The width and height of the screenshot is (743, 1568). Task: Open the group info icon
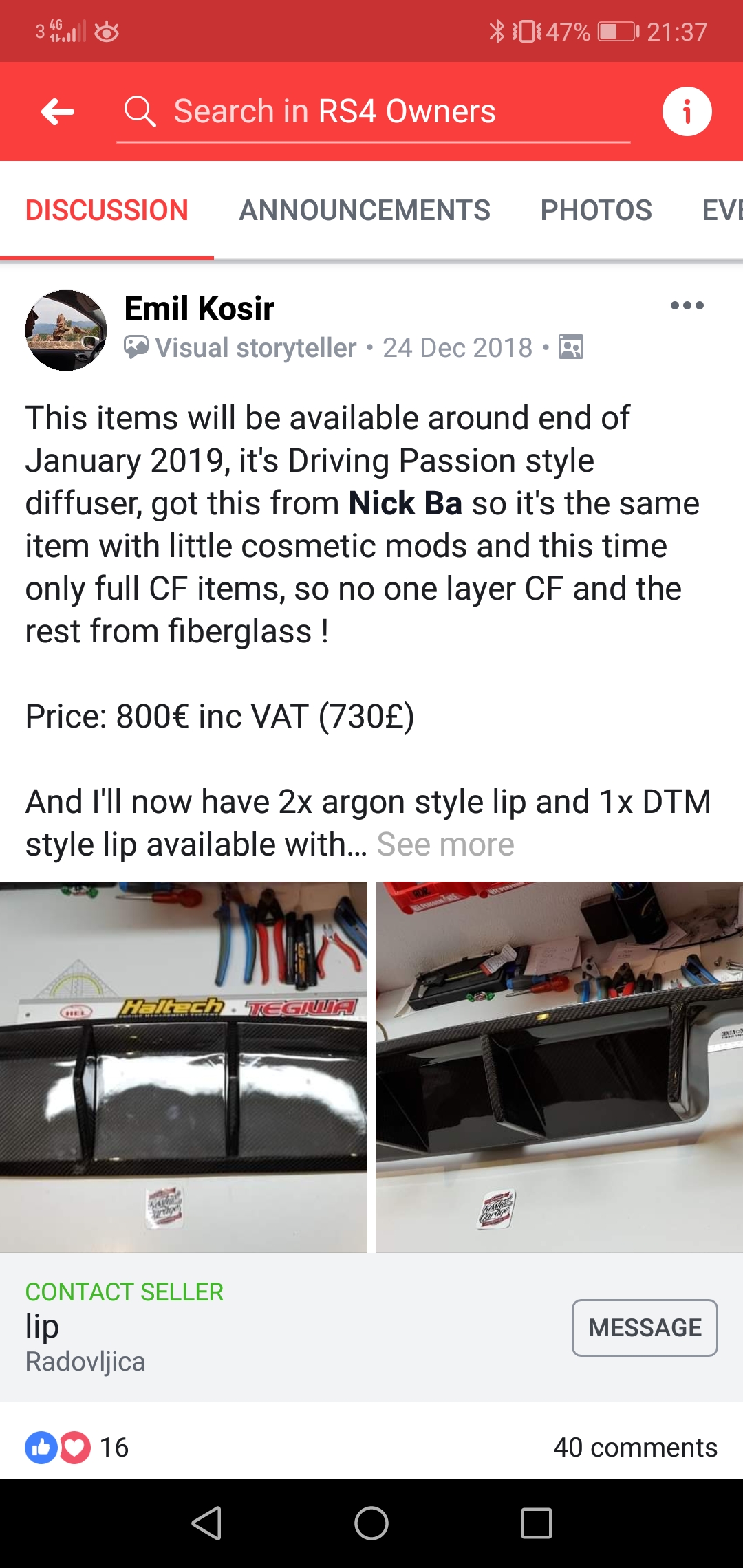pos(686,111)
